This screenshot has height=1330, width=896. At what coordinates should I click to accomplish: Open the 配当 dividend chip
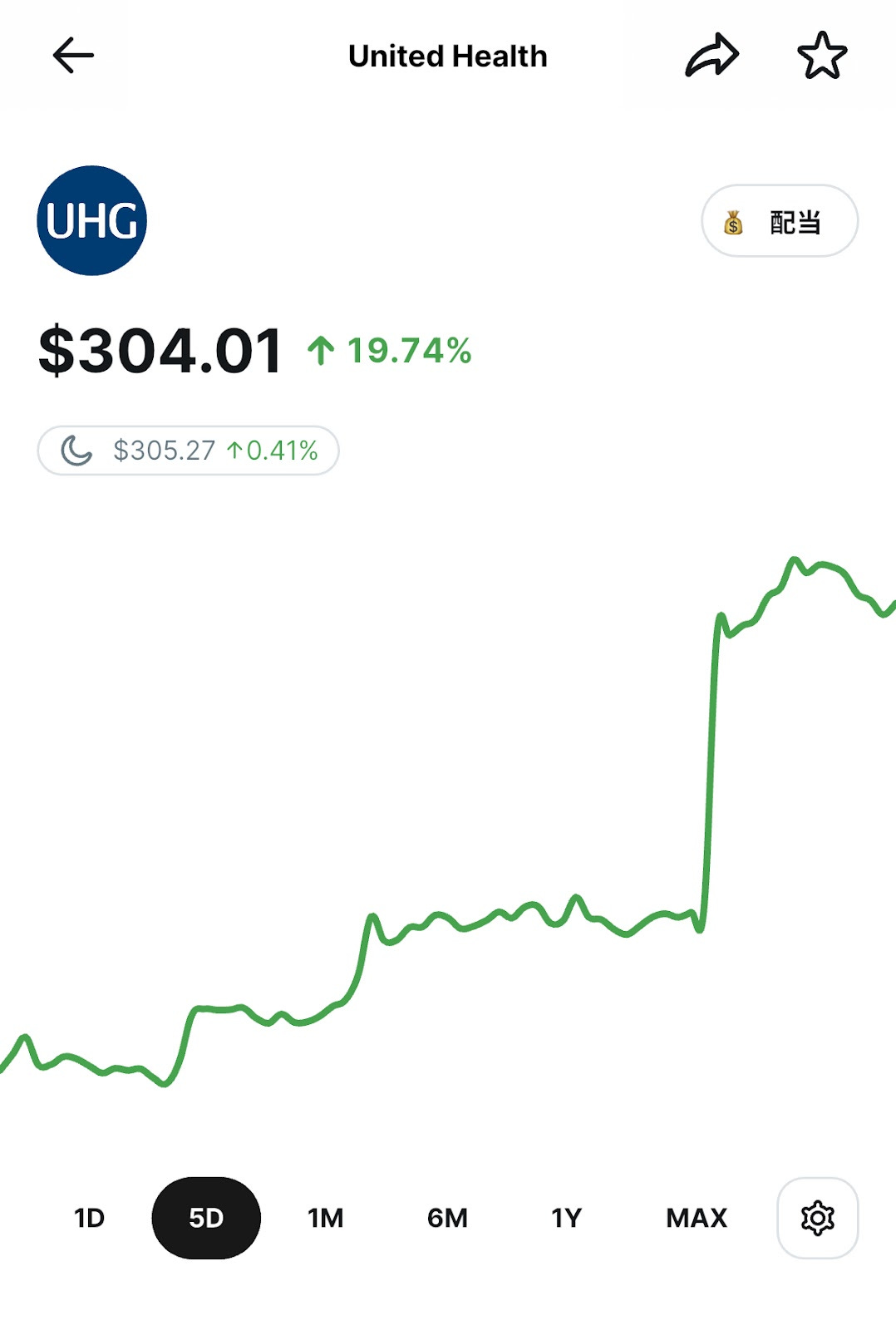click(780, 221)
